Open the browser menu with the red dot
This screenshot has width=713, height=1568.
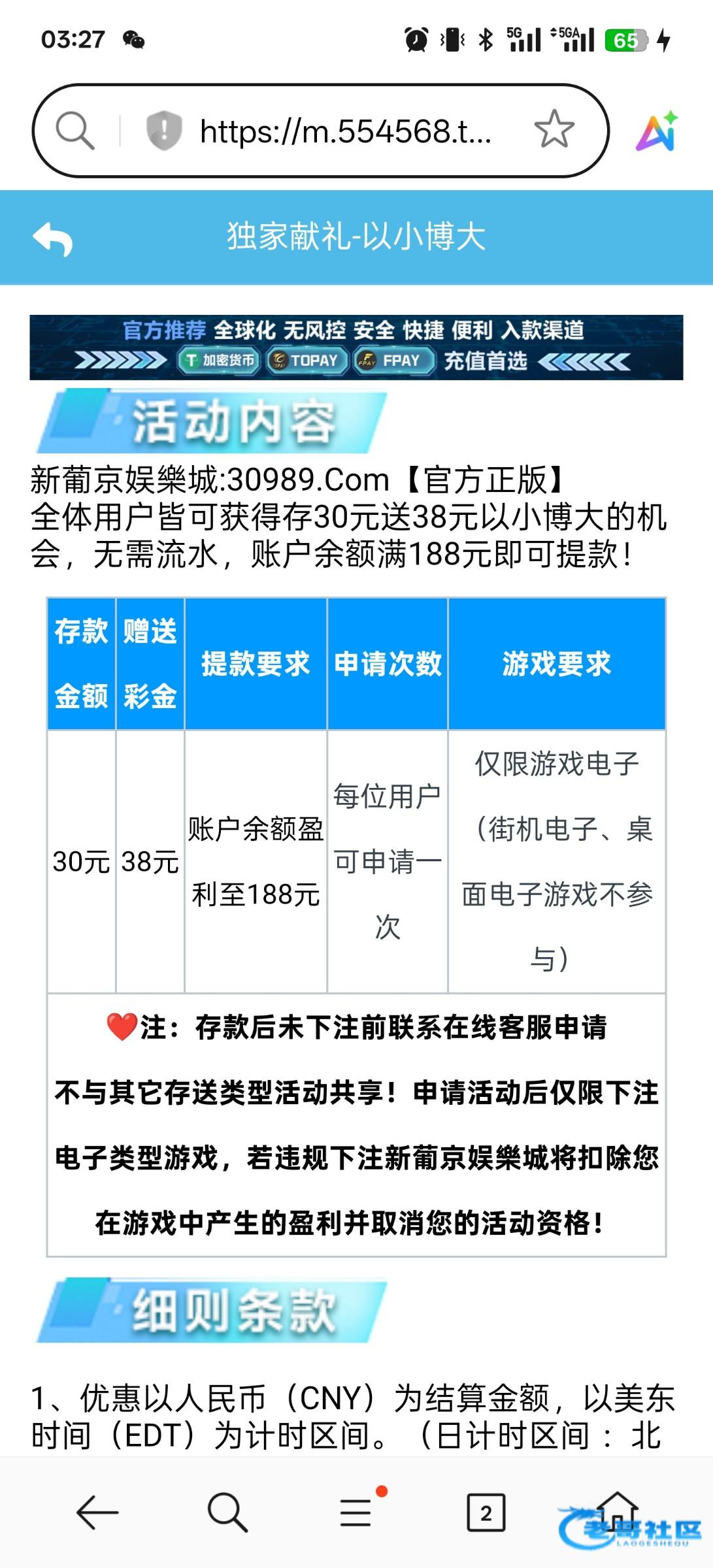357,1512
